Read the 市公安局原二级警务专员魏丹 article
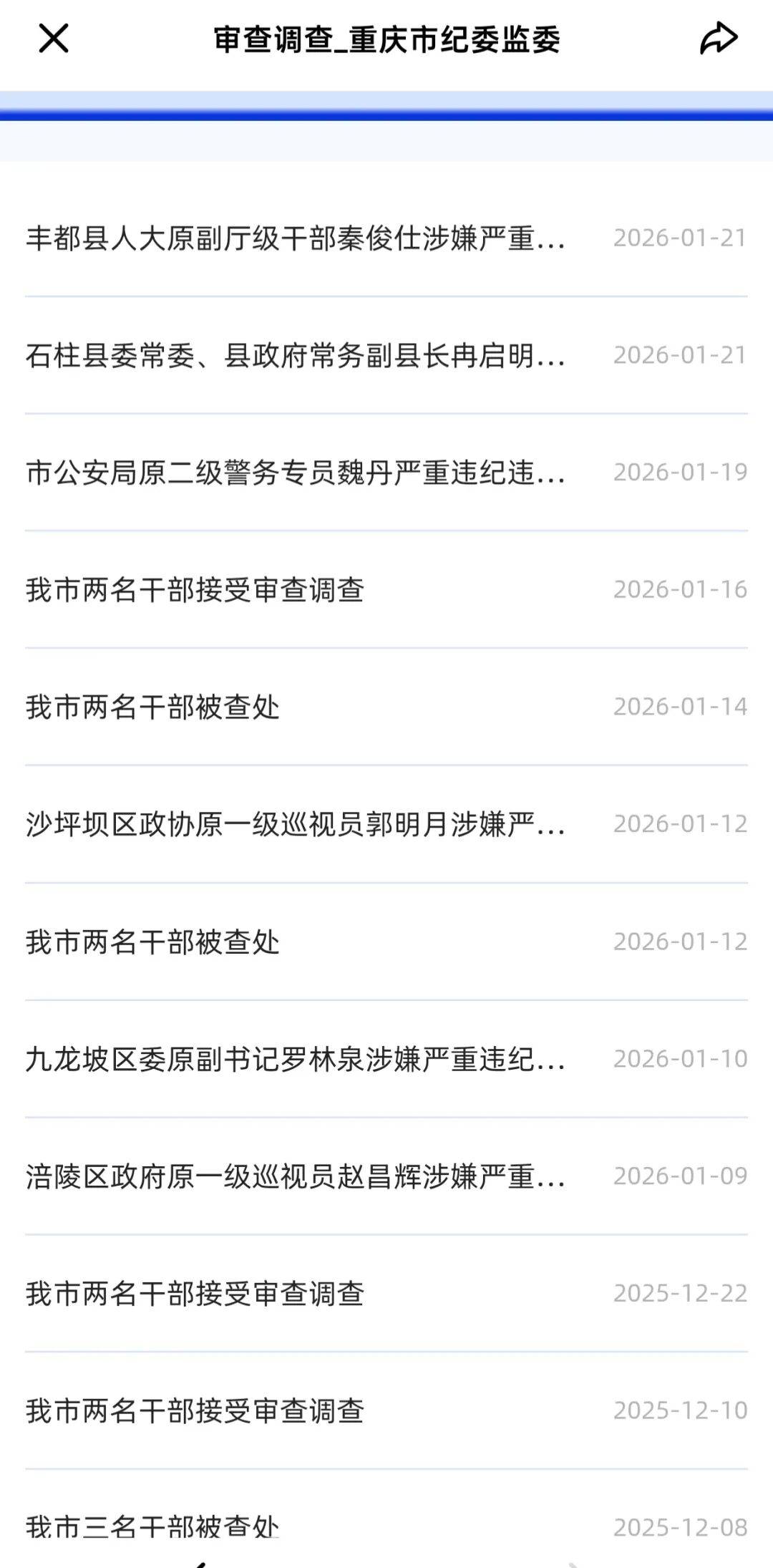Screen dimensions: 773x1568 (295, 473)
